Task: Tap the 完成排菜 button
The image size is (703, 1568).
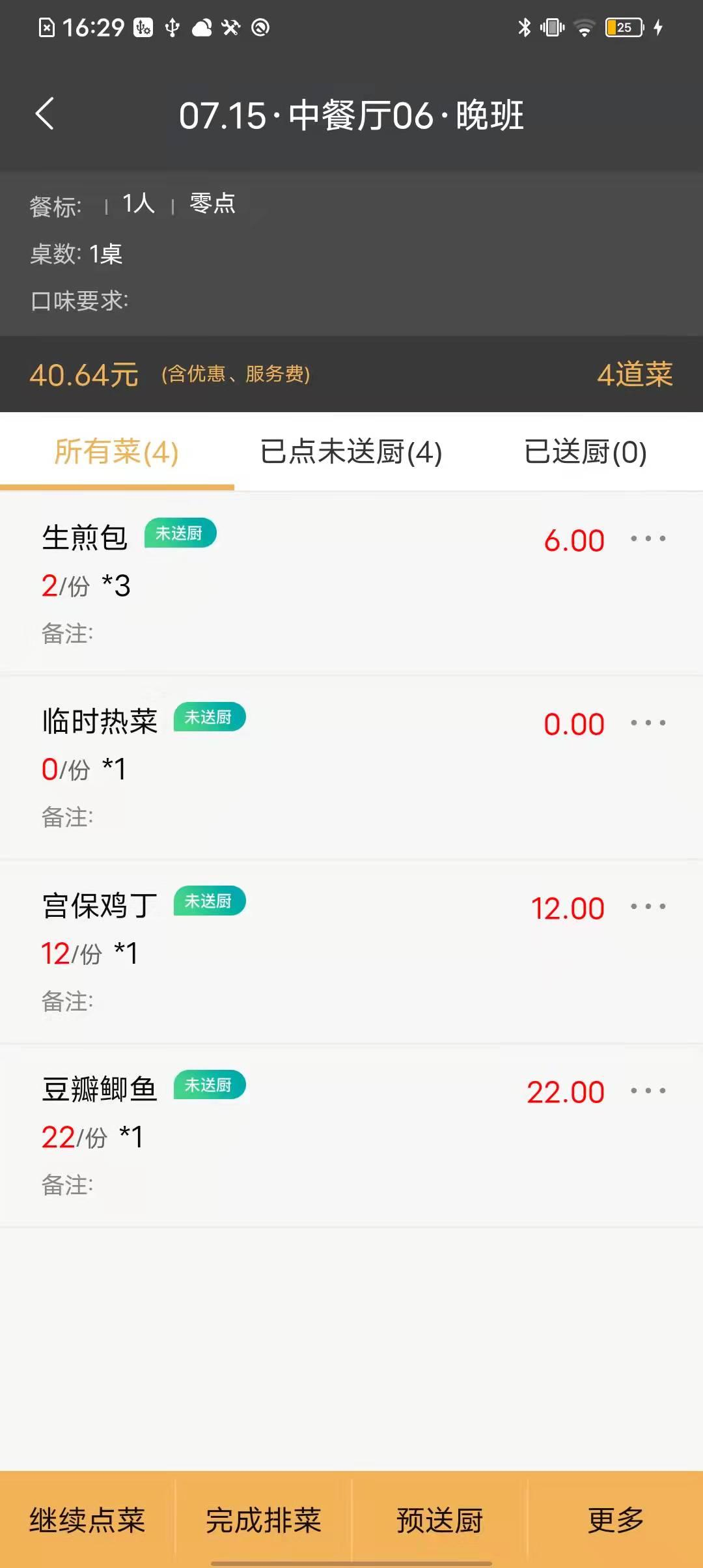Action: (x=264, y=1521)
